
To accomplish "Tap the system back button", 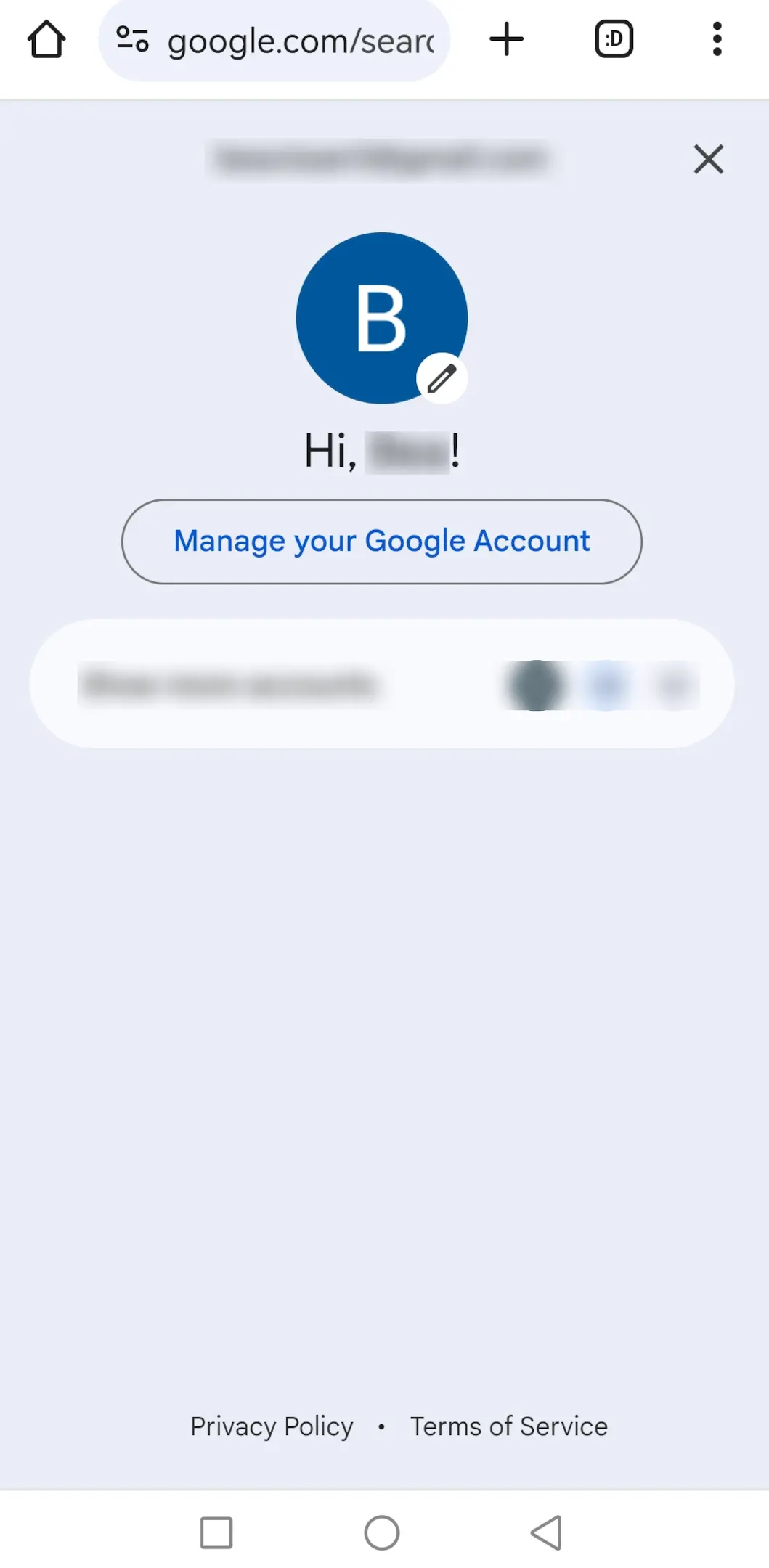I will coord(547,1532).
